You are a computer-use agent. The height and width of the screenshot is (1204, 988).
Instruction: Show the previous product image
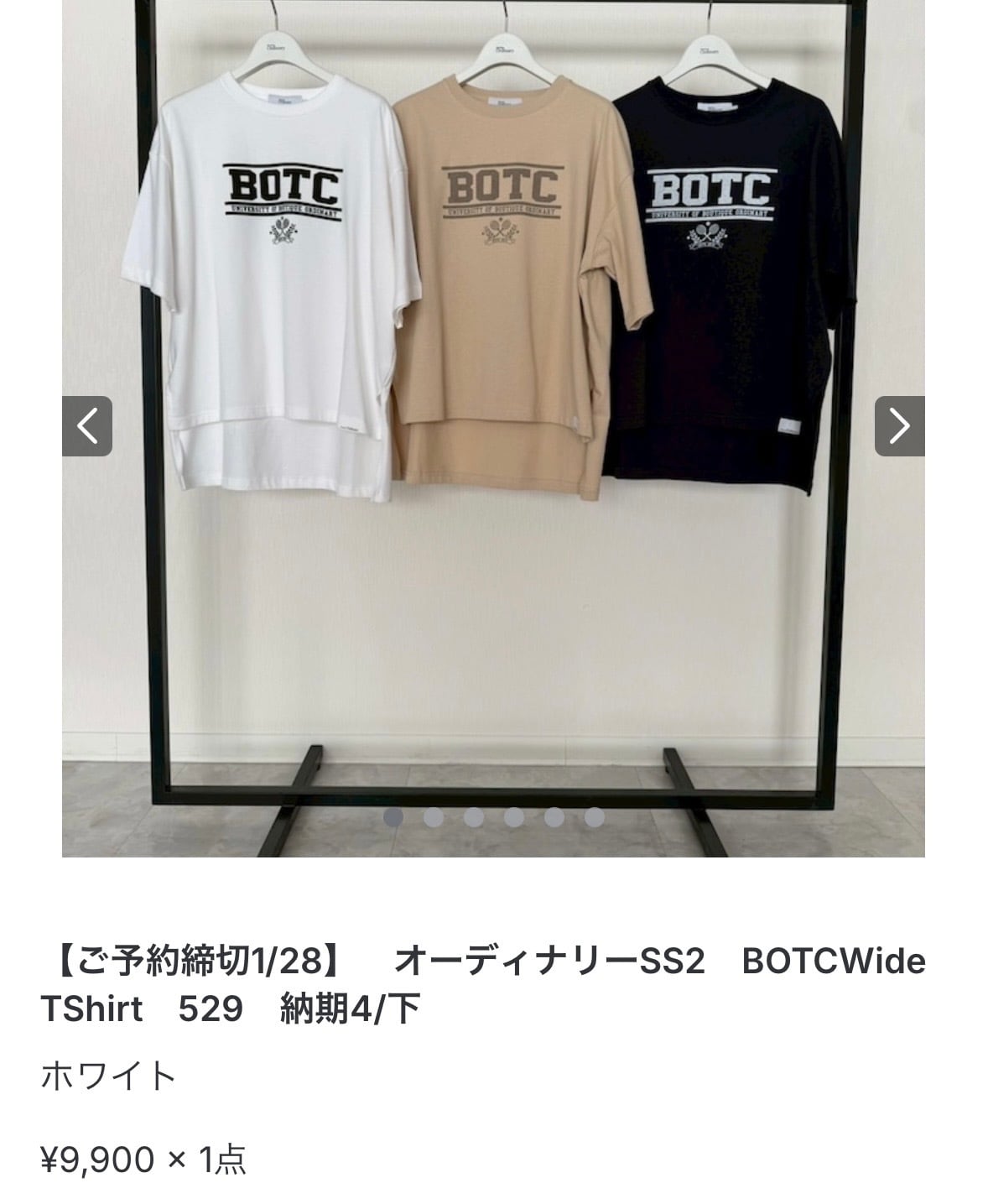click(x=87, y=426)
